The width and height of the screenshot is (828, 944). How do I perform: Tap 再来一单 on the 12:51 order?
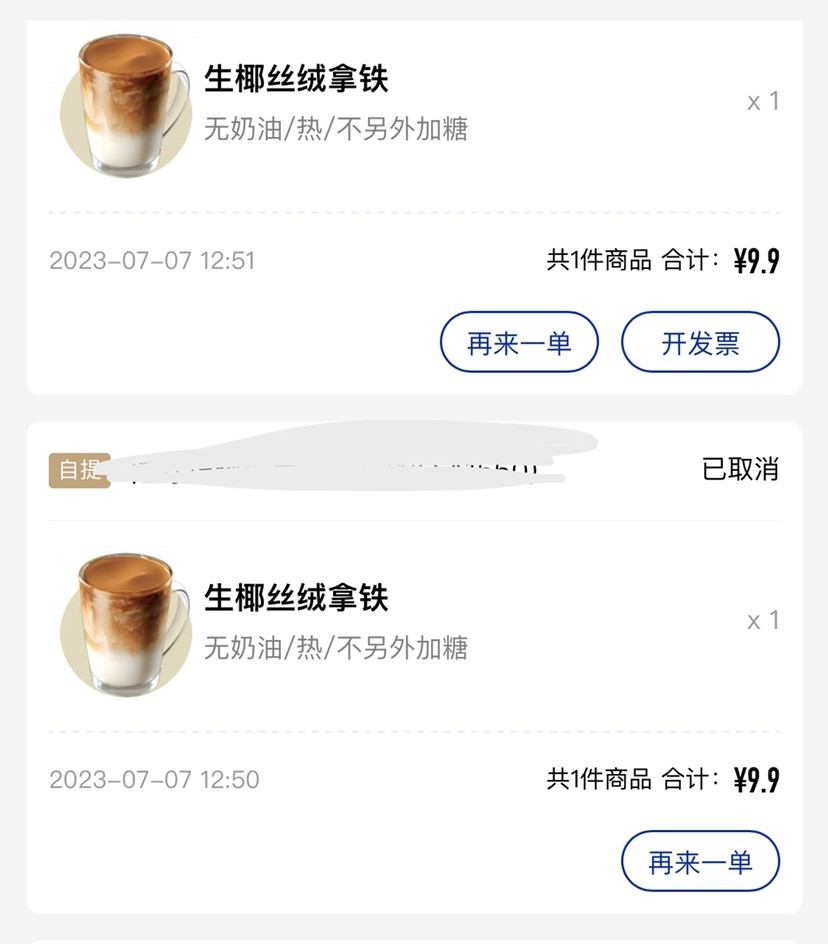pyautogui.click(x=519, y=343)
